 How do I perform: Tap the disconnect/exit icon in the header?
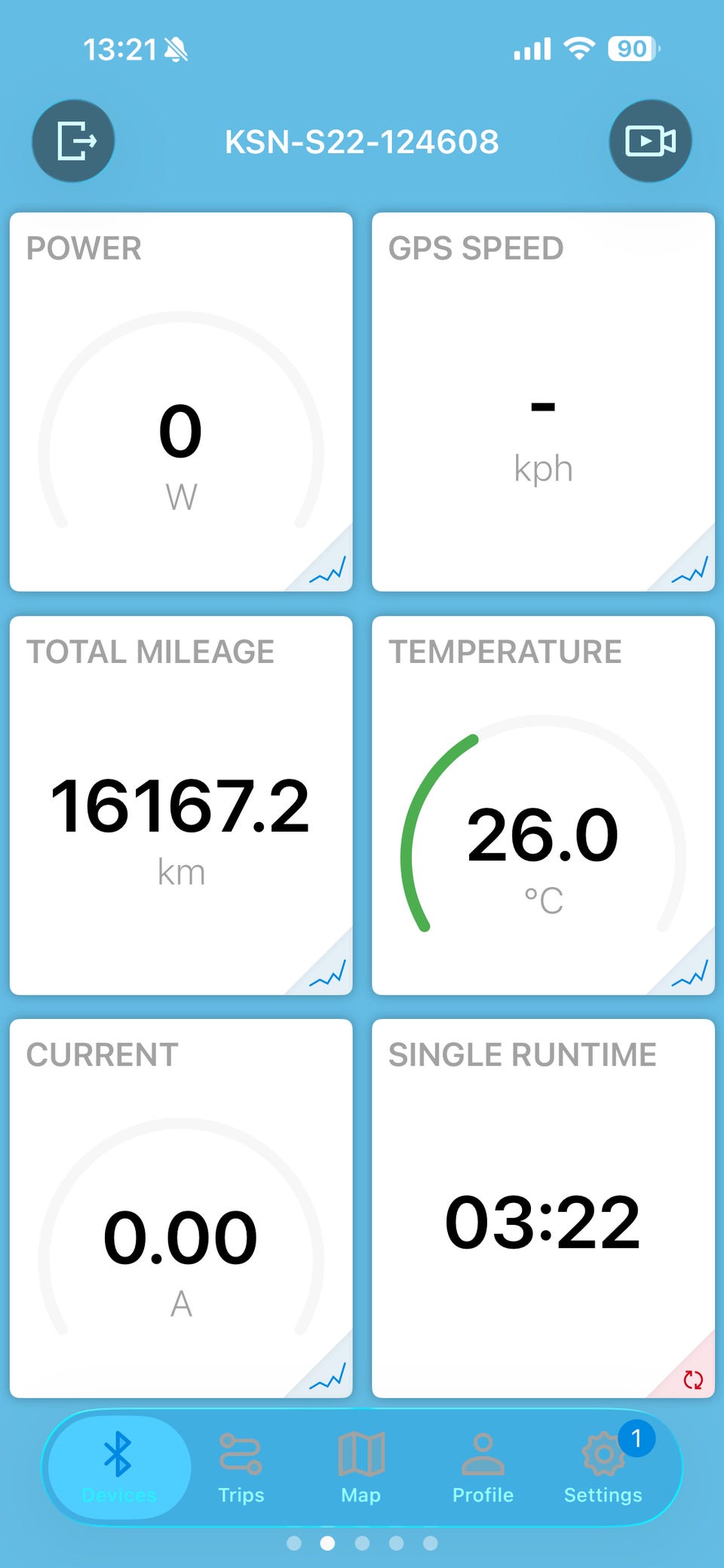click(73, 141)
